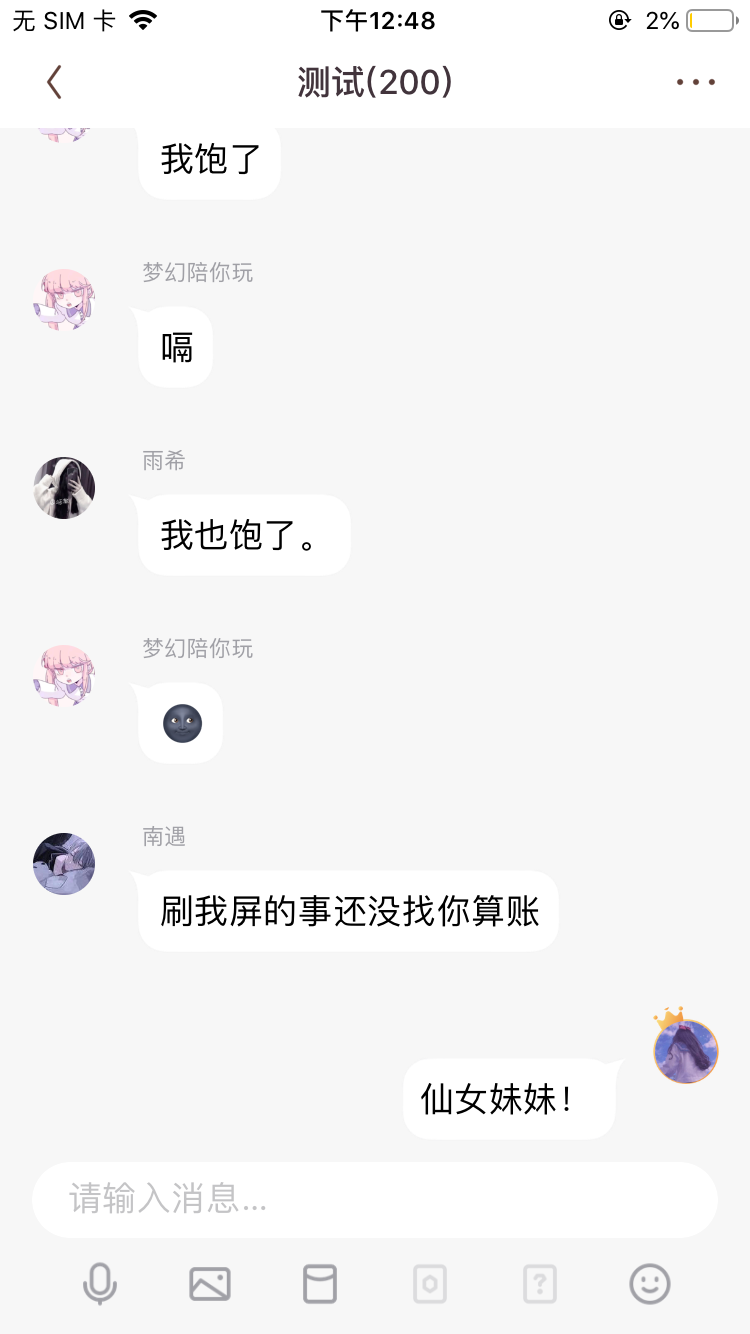Open the image picker icon
This screenshot has width=750, height=1334.
coord(210,1283)
